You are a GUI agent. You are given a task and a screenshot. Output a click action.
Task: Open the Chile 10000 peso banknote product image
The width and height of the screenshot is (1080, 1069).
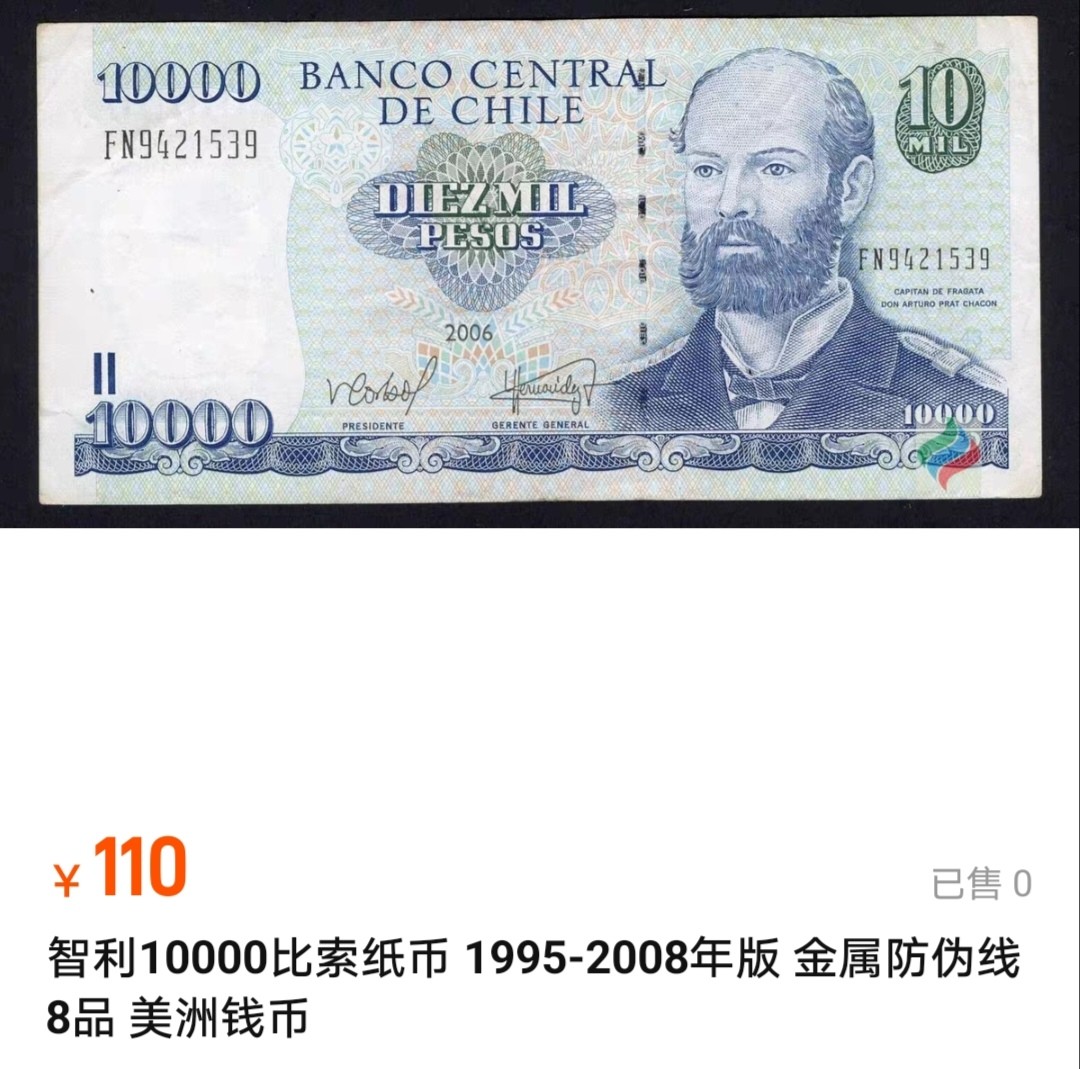tap(540, 262)
